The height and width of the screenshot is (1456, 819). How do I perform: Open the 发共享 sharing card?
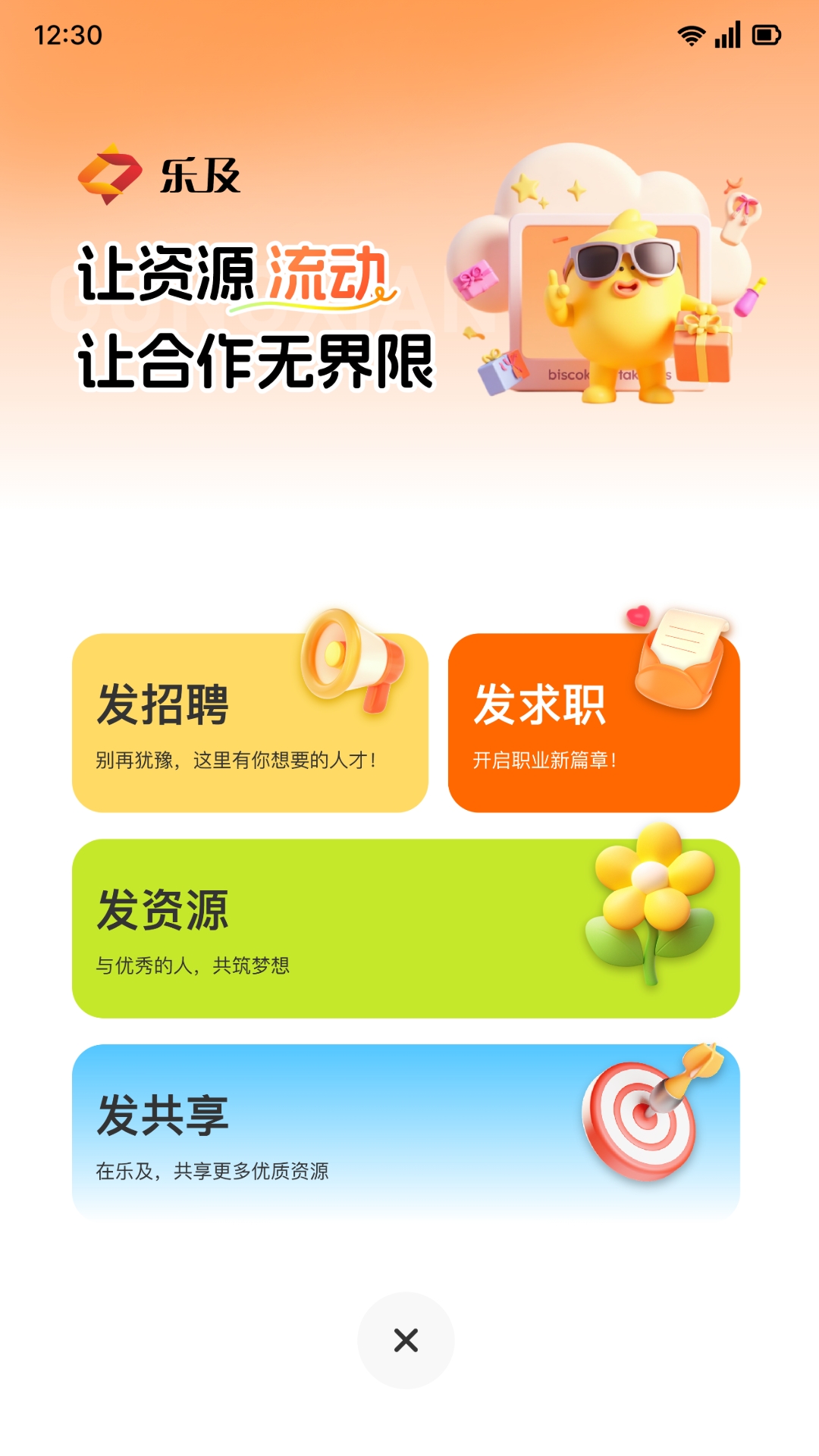click(x=406, y=1132)
